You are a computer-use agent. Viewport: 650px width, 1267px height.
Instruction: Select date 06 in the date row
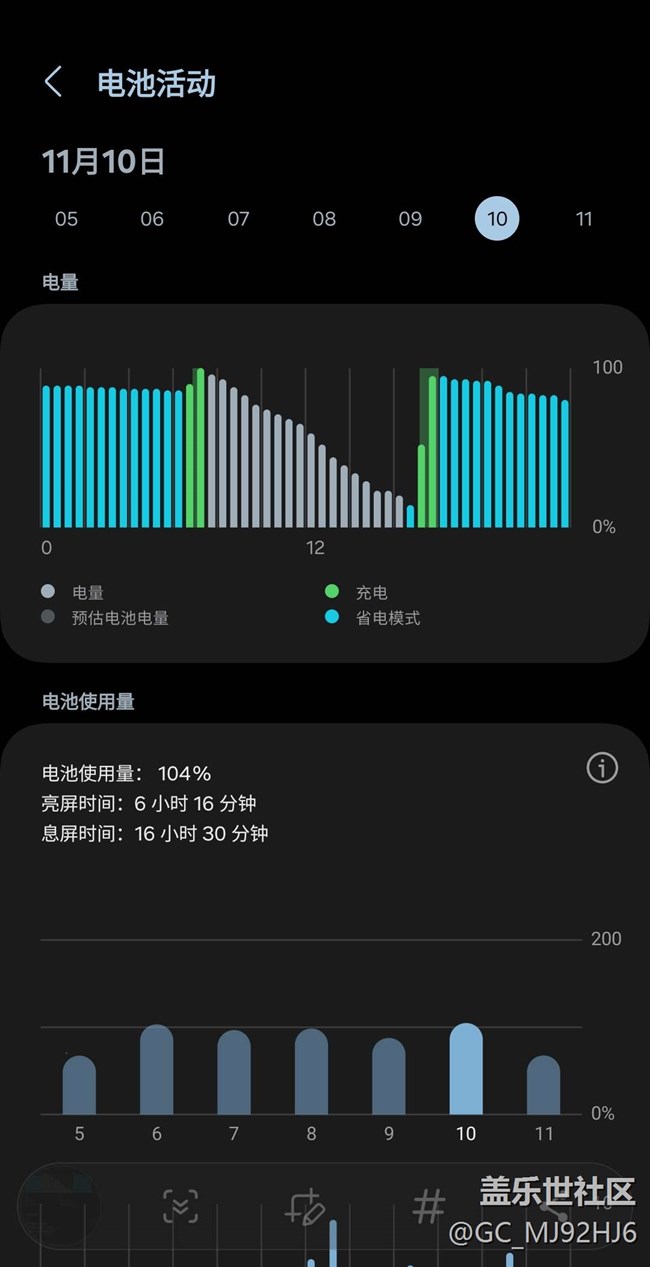point(152,219)
